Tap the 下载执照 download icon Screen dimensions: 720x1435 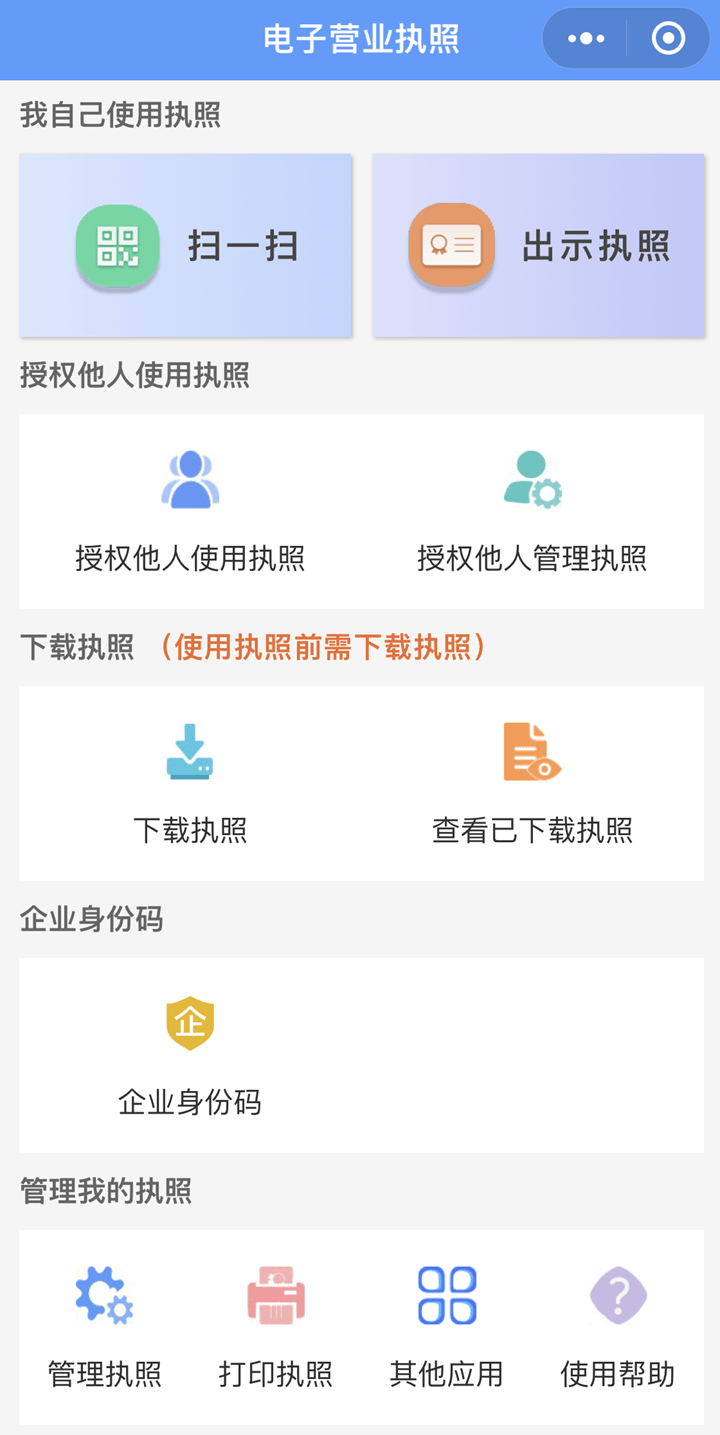(190, 753)
